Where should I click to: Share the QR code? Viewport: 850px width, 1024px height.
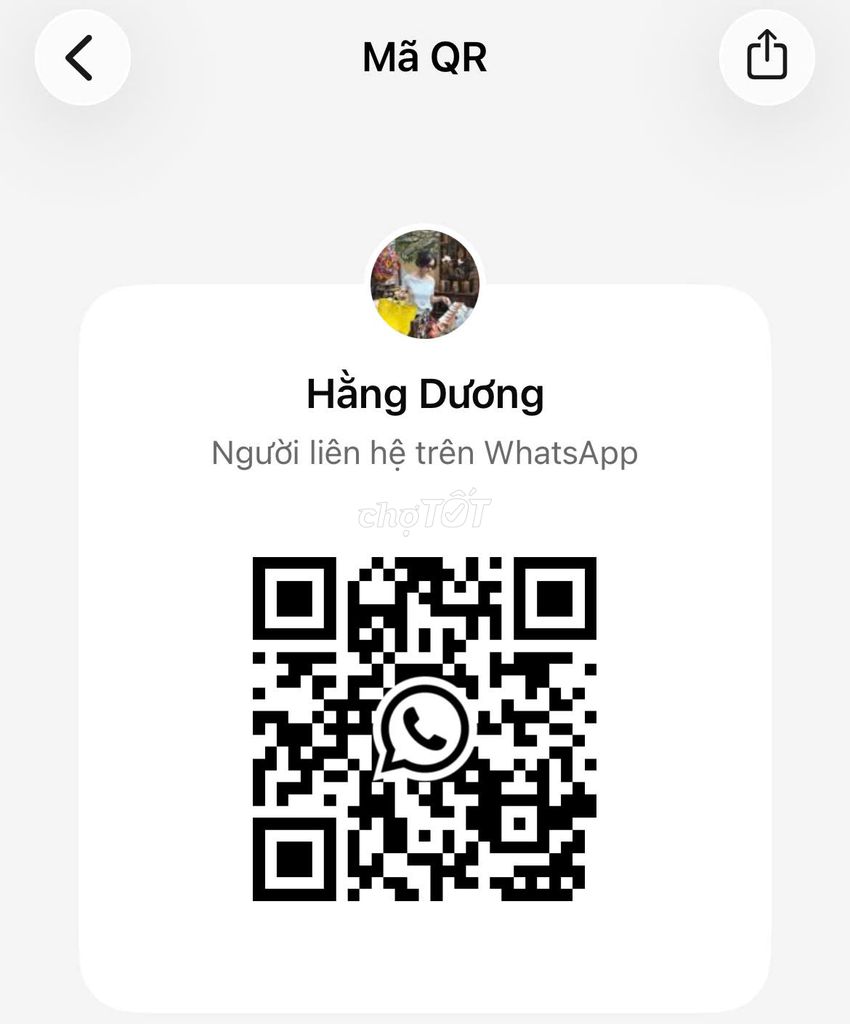point(766,57)
